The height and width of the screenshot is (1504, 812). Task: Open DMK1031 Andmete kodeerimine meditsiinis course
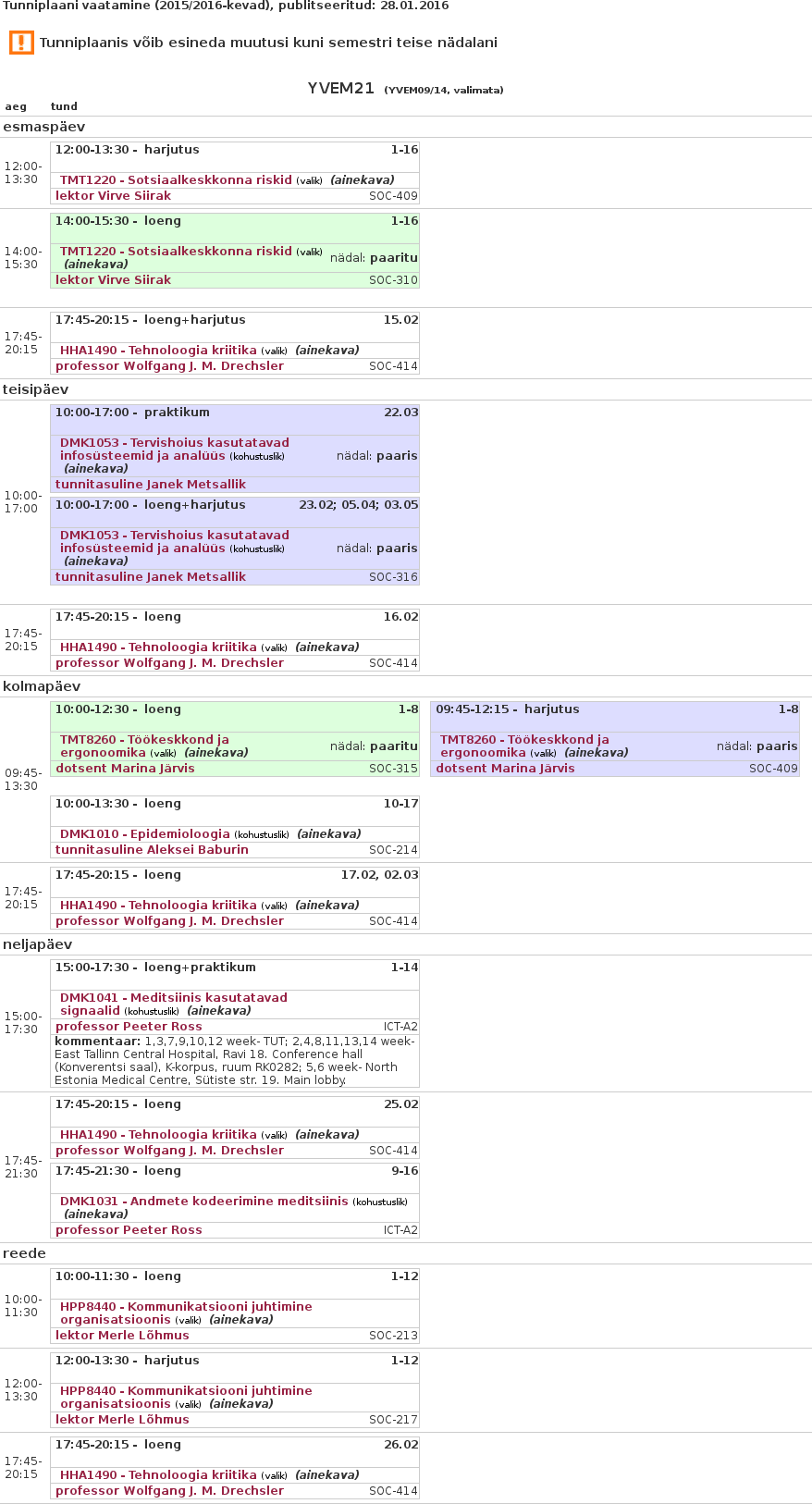tap(203, 1202)
